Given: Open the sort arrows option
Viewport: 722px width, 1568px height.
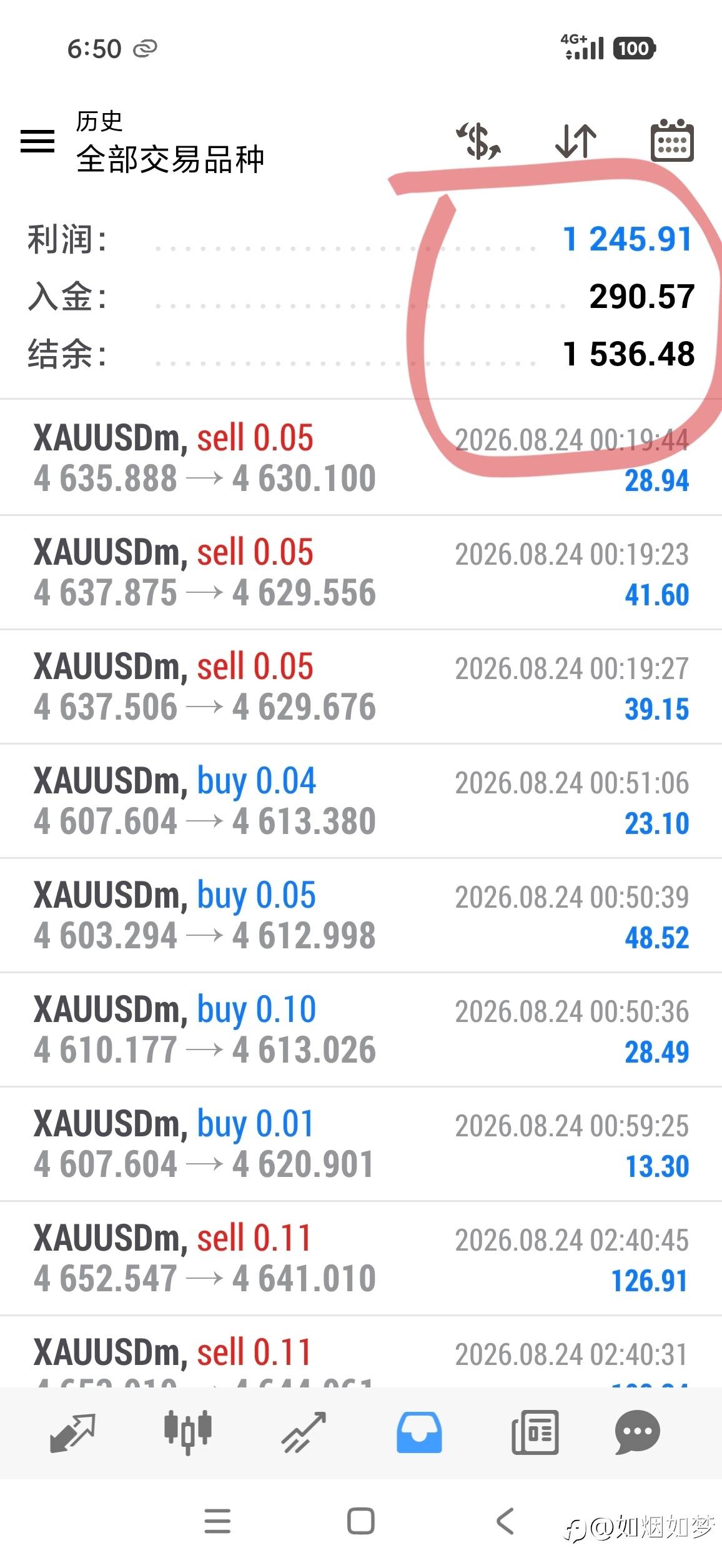Looking at the screenshot, I should 575,141.
